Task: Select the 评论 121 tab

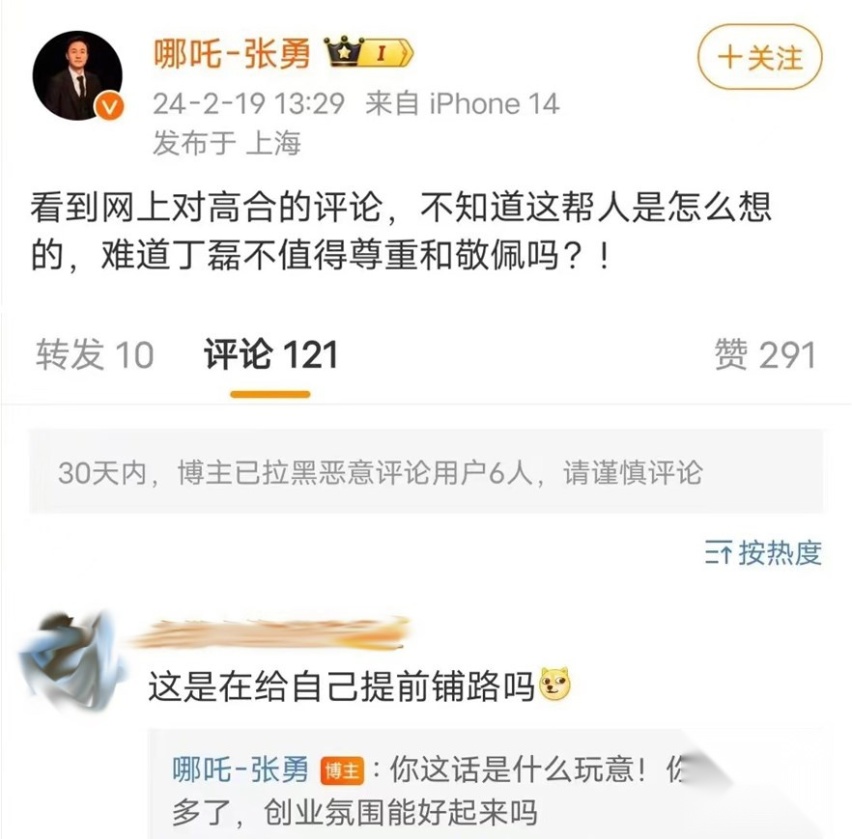Action: (x=271, y=355)
